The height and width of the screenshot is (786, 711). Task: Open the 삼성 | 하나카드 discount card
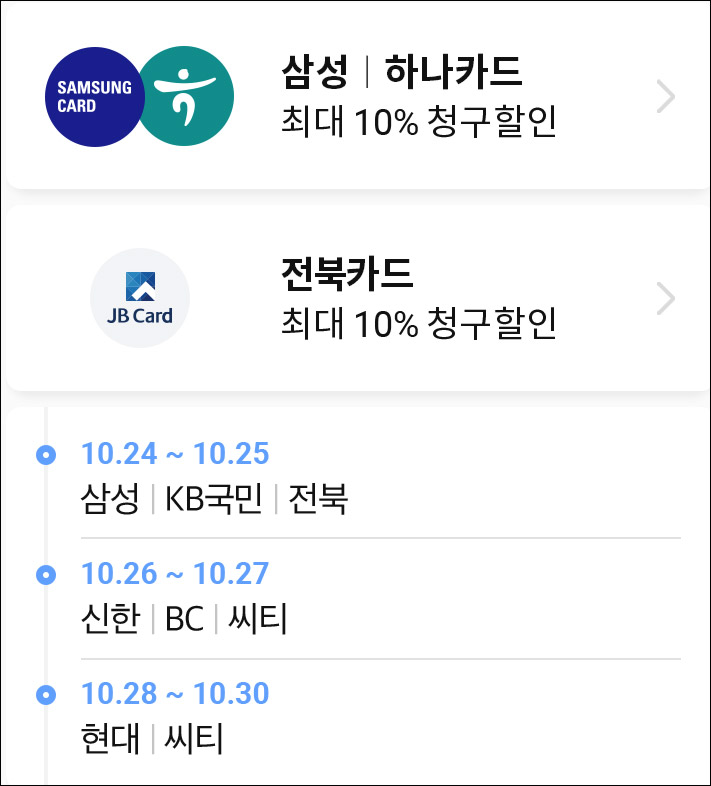coord(355,97)
